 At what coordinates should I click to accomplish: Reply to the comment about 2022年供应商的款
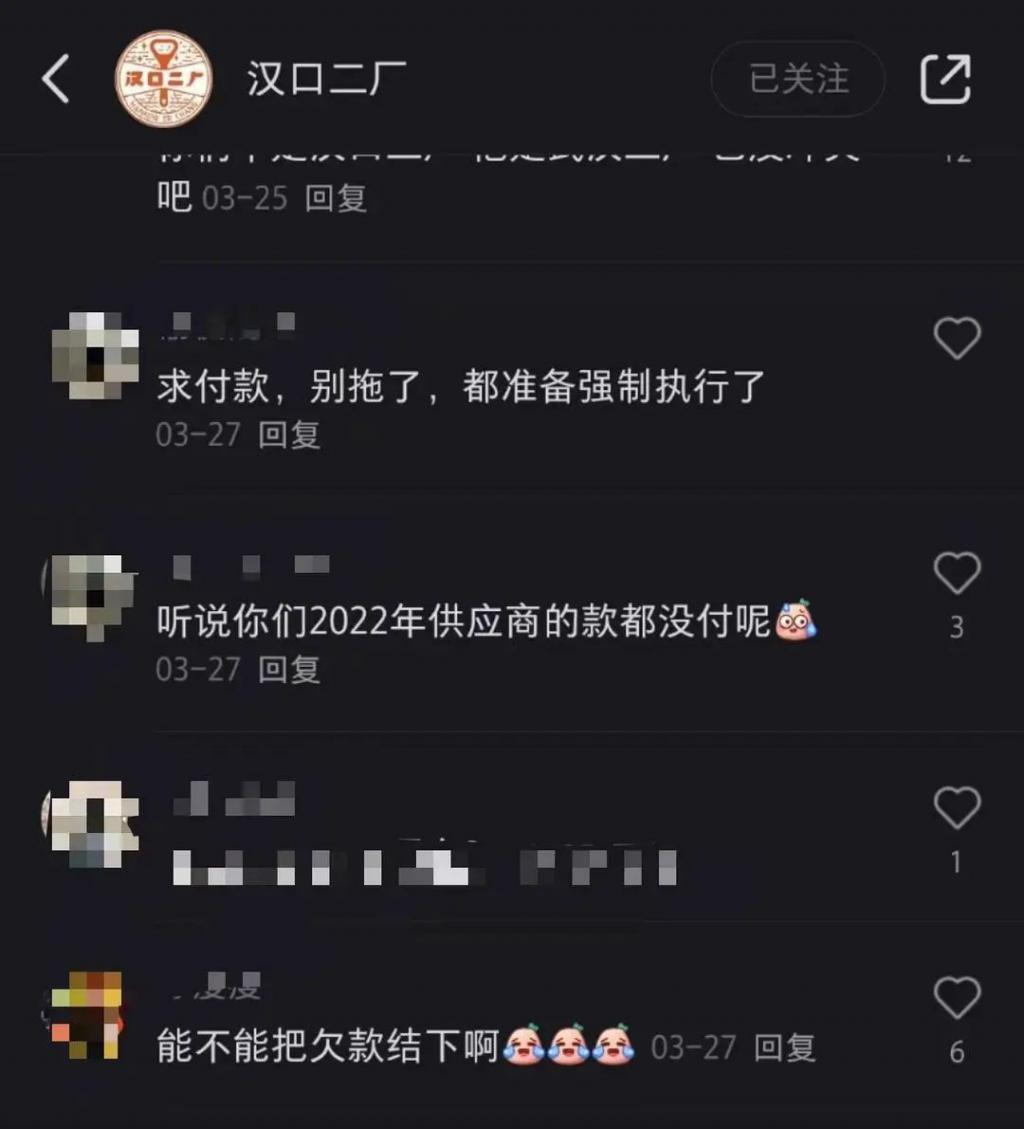pyautogui.click(x=289, y=668)
